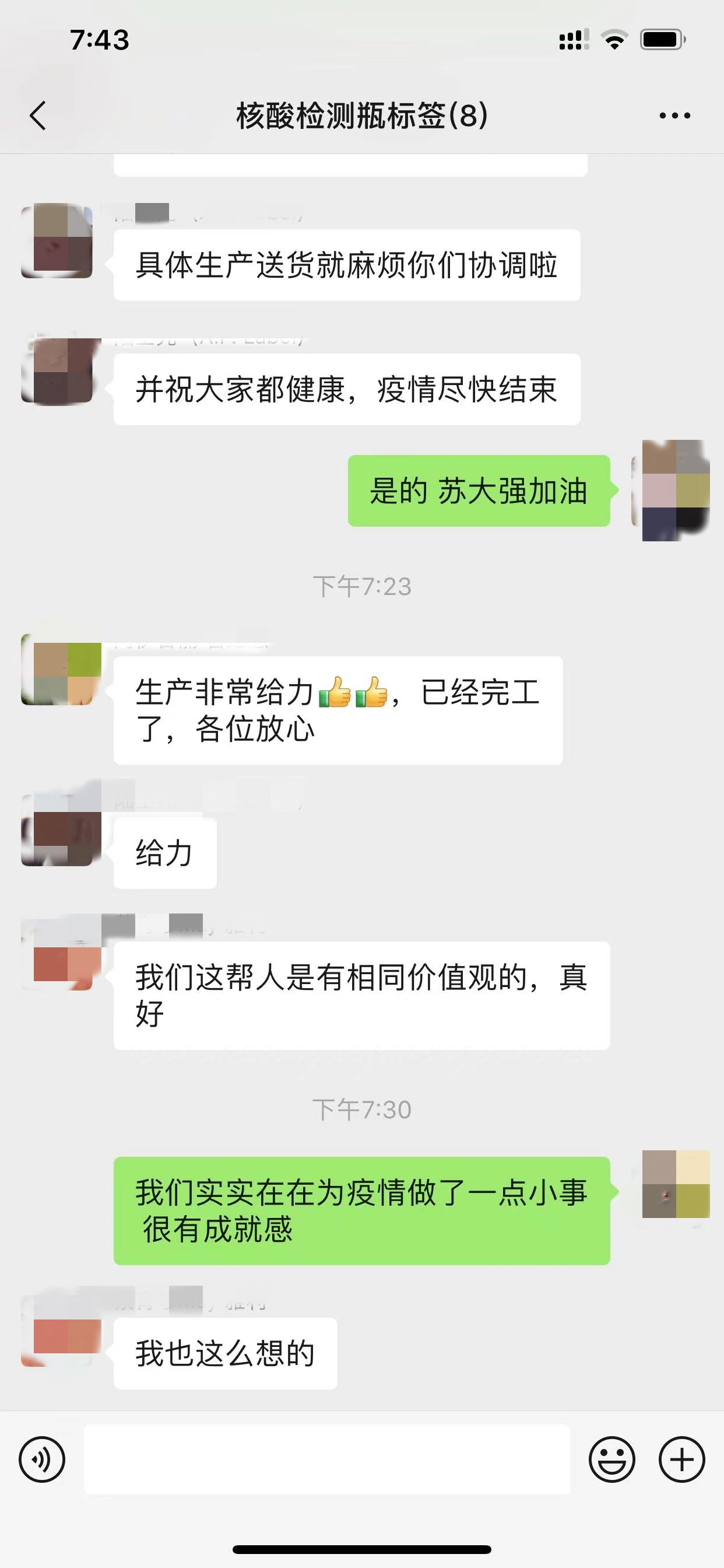This screenshot has height=1568, width=724.
Task: Open the emoji sticker panel
Action: 611,1459
